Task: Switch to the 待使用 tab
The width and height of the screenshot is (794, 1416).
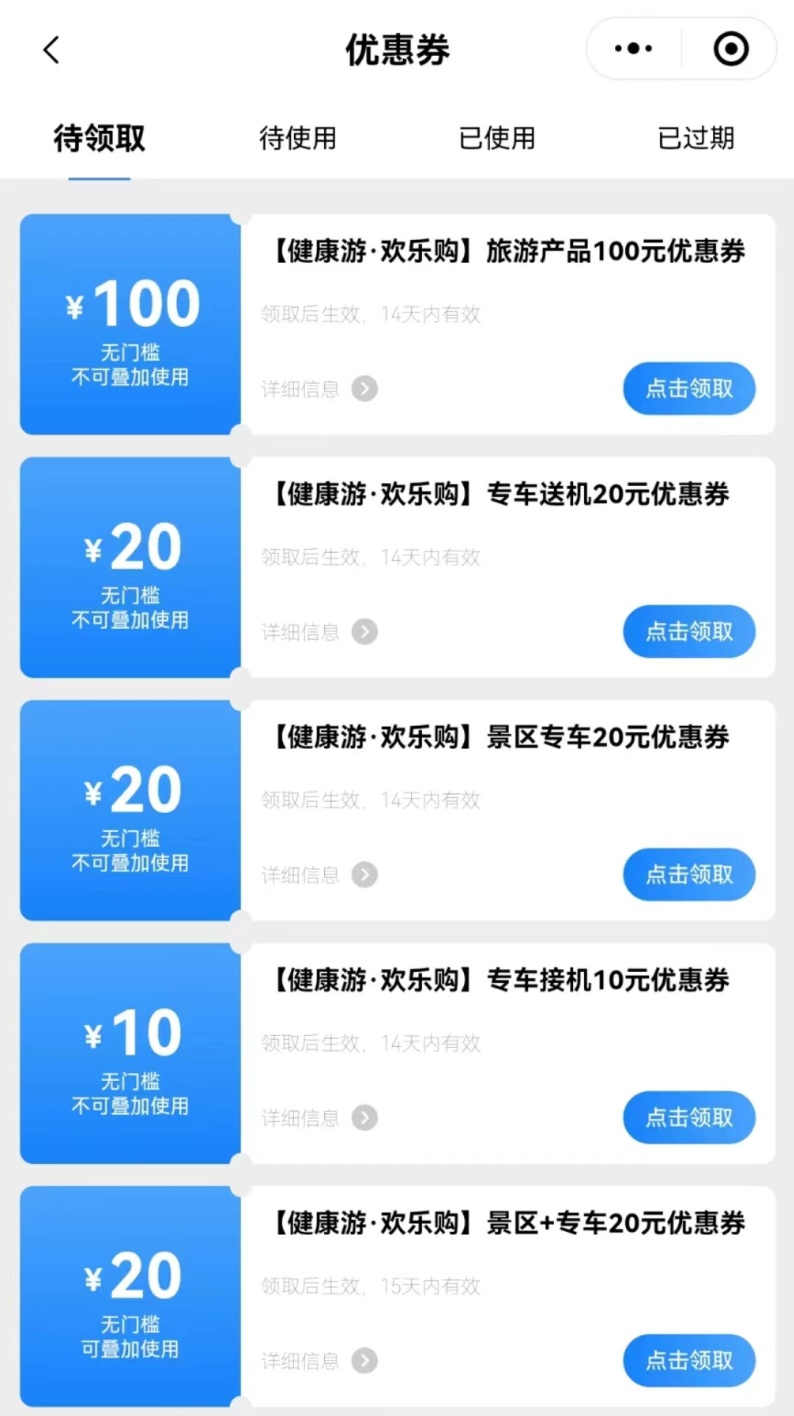Action: click(298, 138)
